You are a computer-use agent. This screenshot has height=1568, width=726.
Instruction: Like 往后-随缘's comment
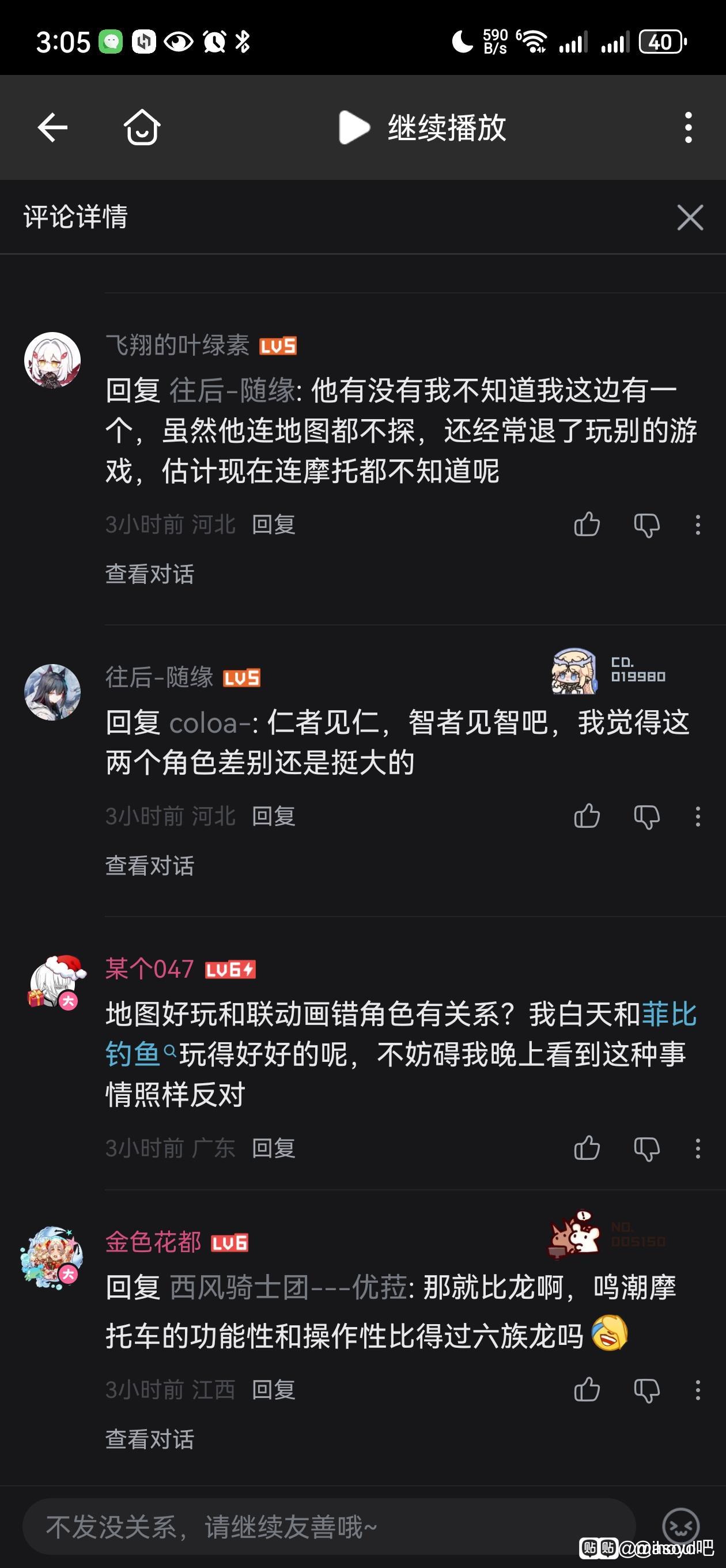pyautogui.click(x=587, y=816)
